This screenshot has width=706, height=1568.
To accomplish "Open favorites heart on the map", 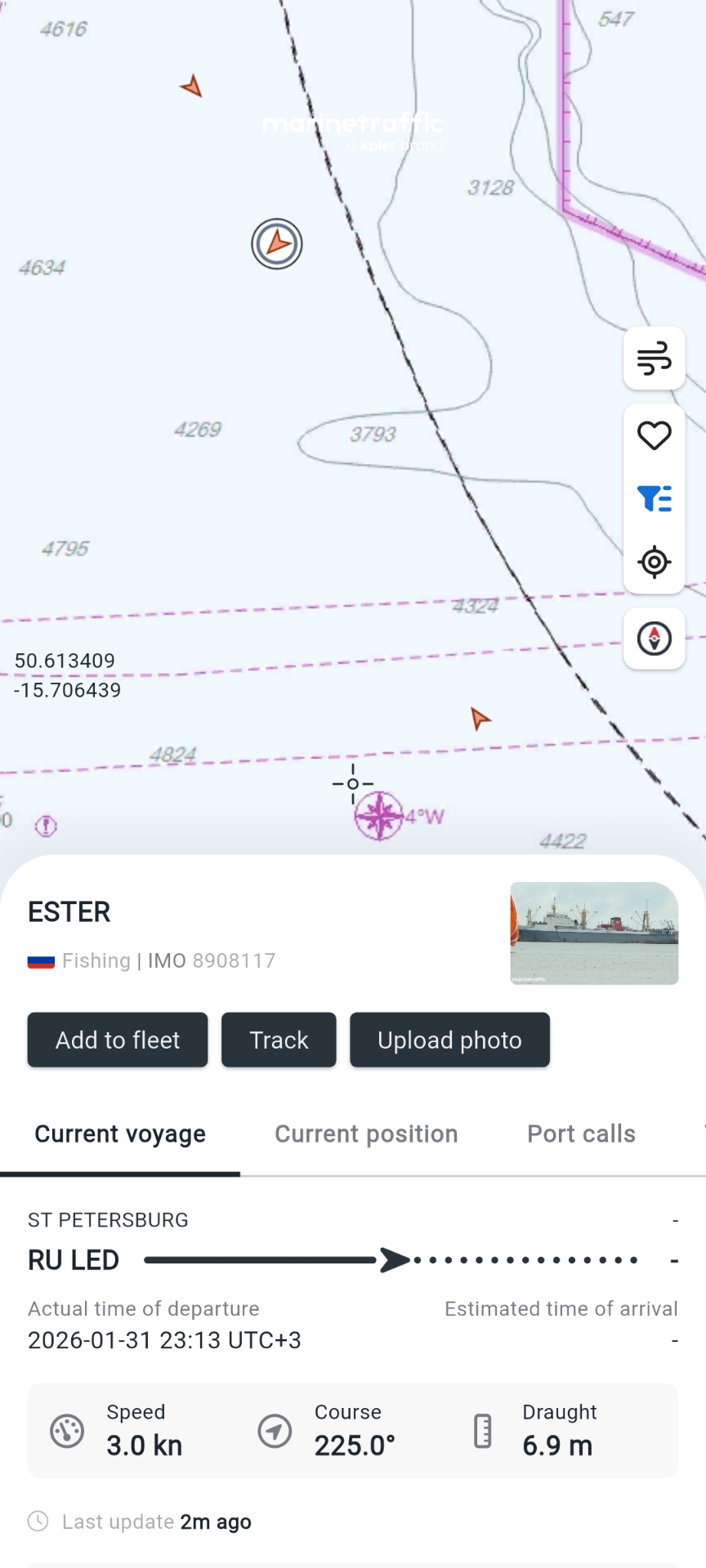I will pyautogui.click(x=654, y=435).
